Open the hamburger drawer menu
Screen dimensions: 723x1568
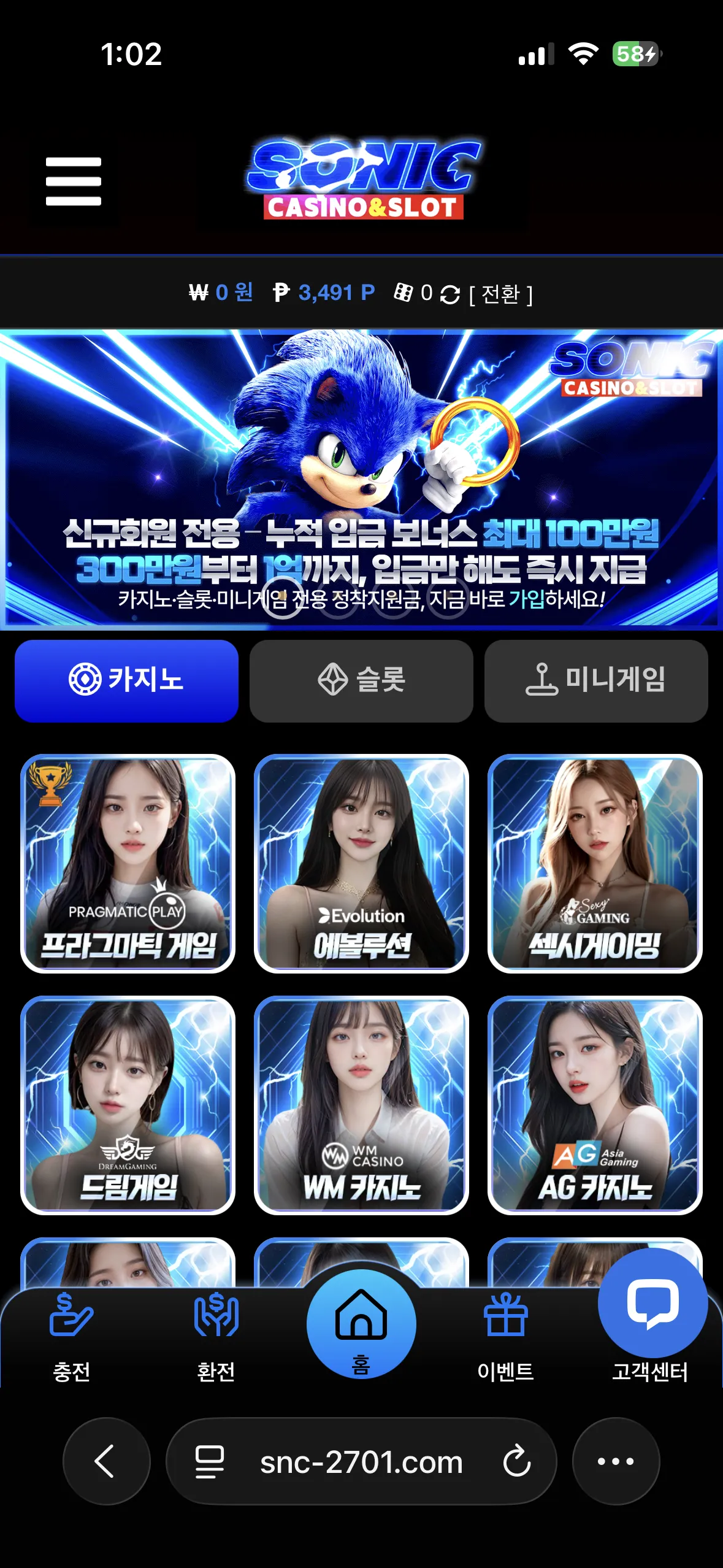[74, 182]
